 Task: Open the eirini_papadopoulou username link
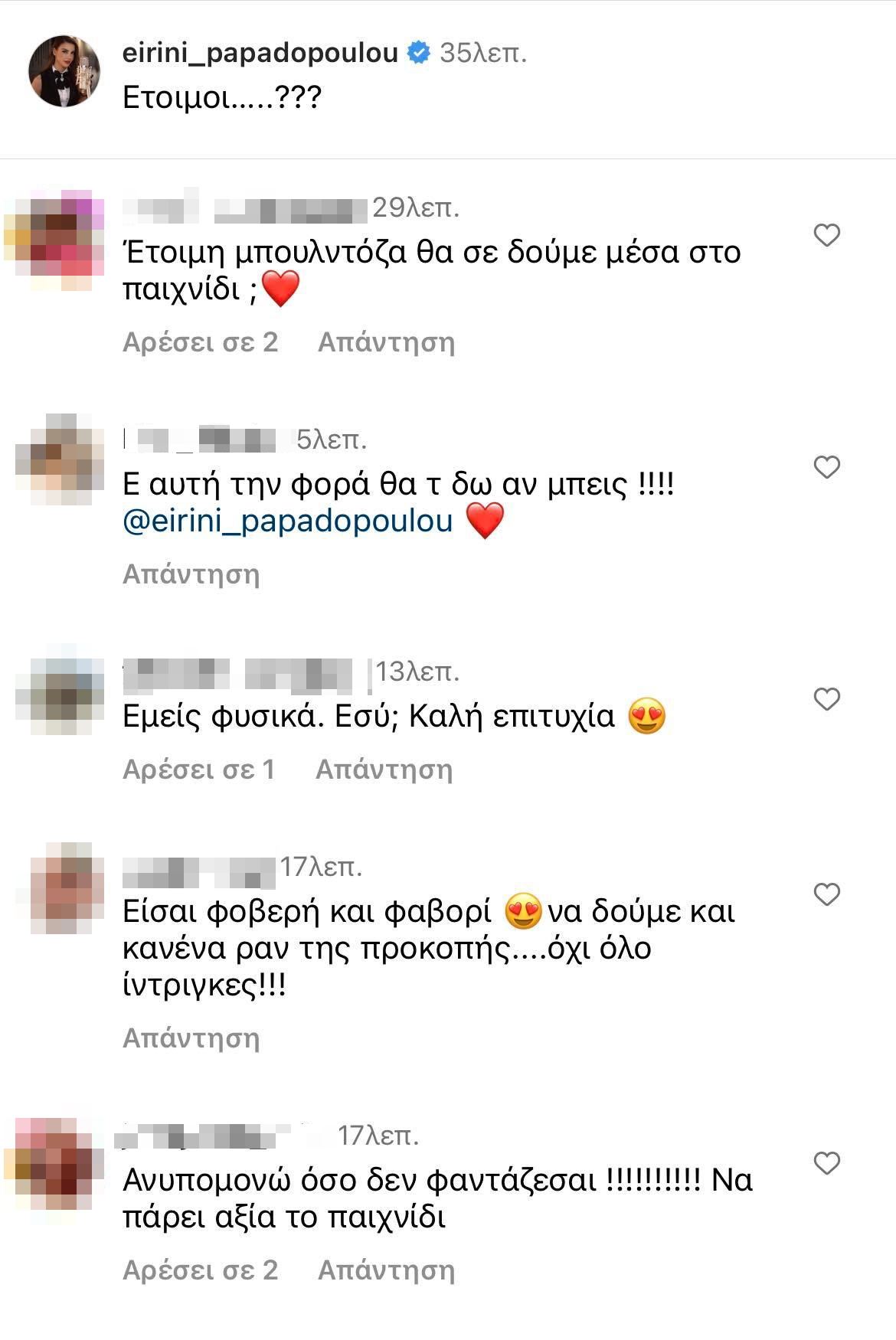coord(260,53)
